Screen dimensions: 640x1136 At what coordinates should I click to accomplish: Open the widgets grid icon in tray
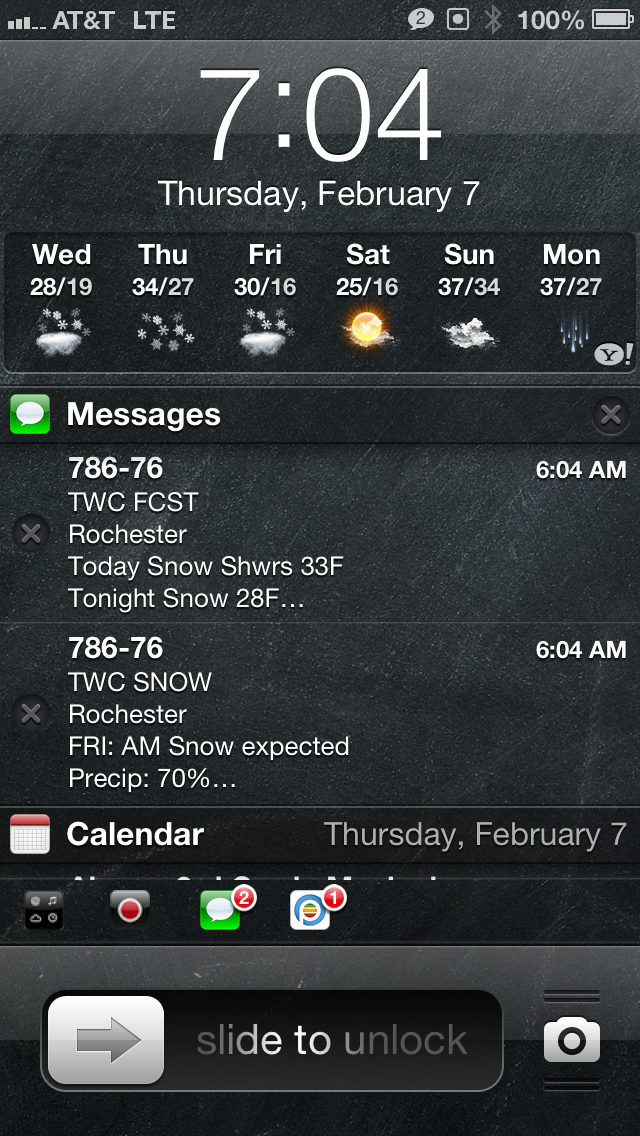tap(43, 910)
